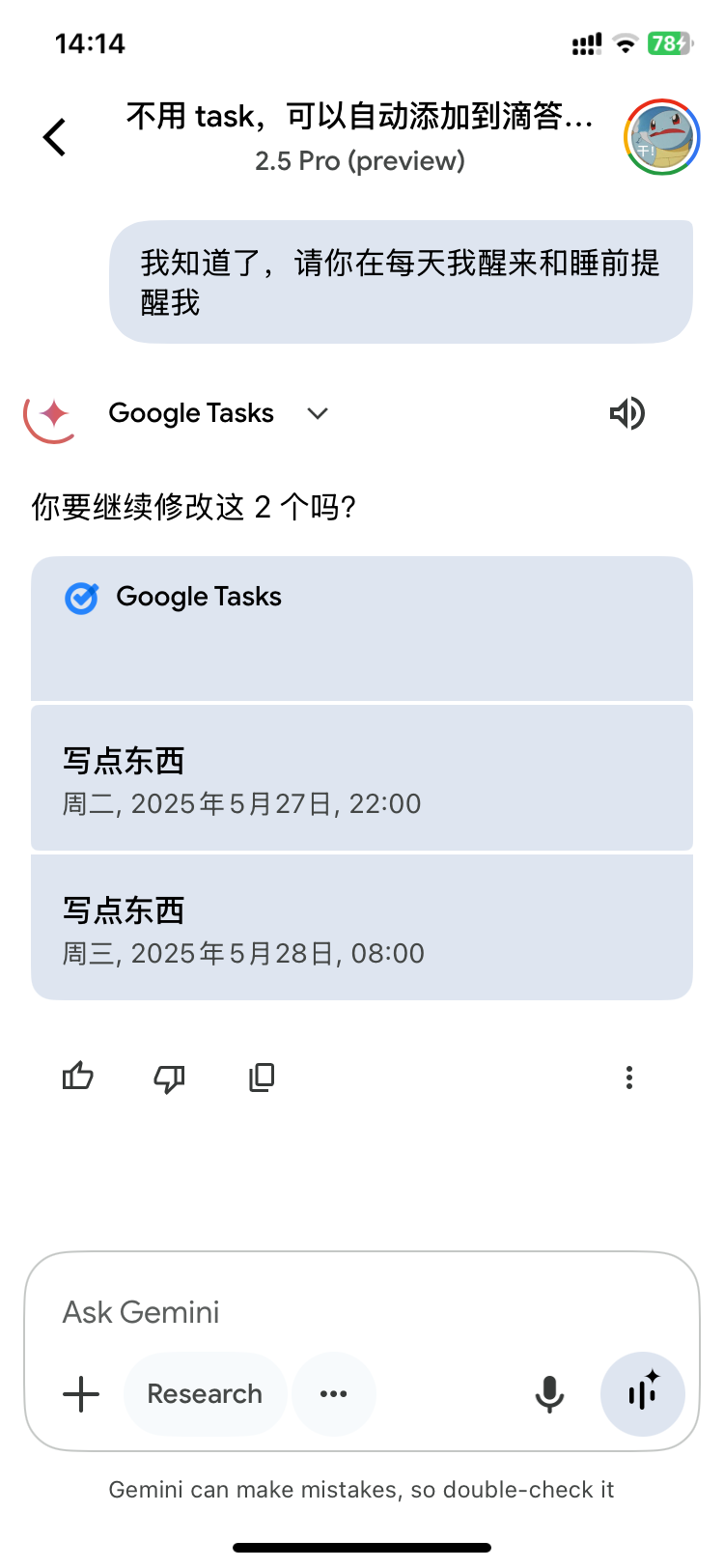Like the response with thumbs up
Screen dimensions: 724x1568
click(78, 1077)
